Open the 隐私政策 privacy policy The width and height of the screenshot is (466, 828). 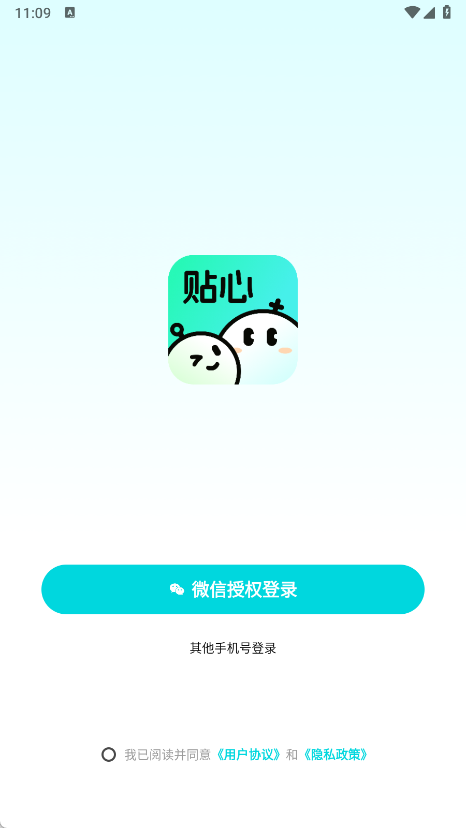[335, 755]
